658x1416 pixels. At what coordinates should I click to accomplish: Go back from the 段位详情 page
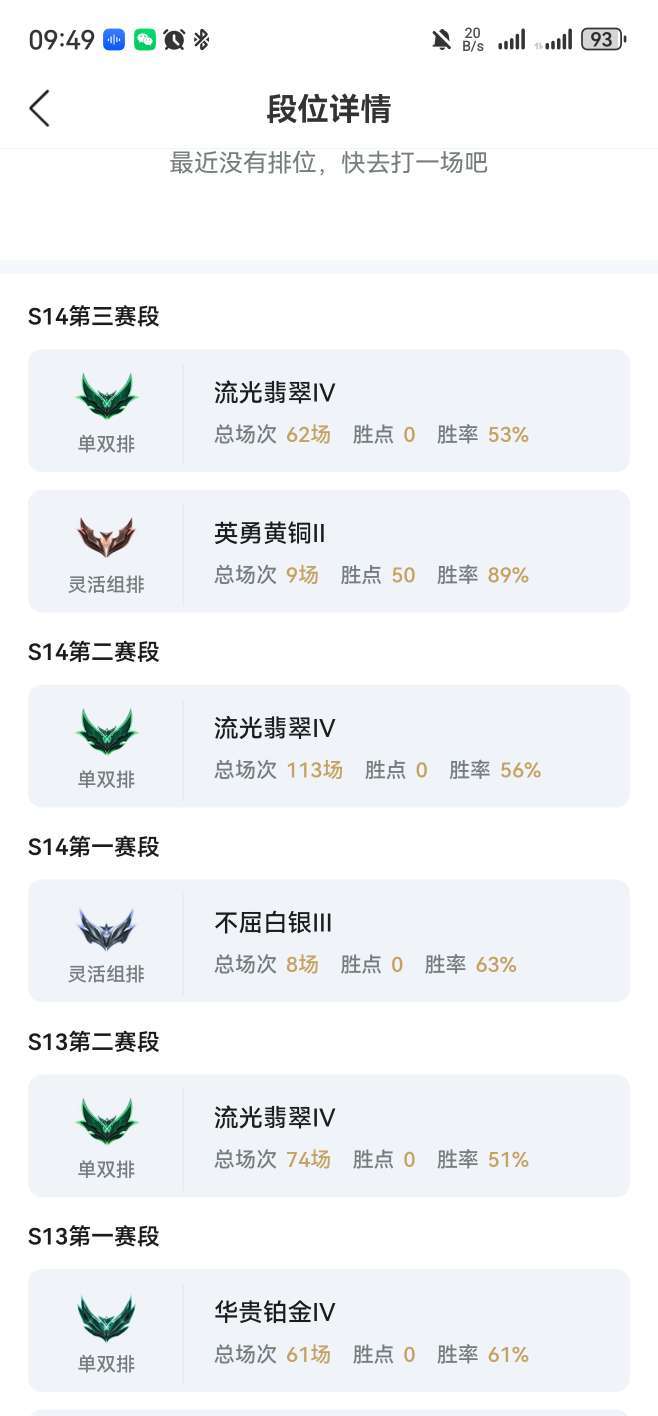click(39, 108)
